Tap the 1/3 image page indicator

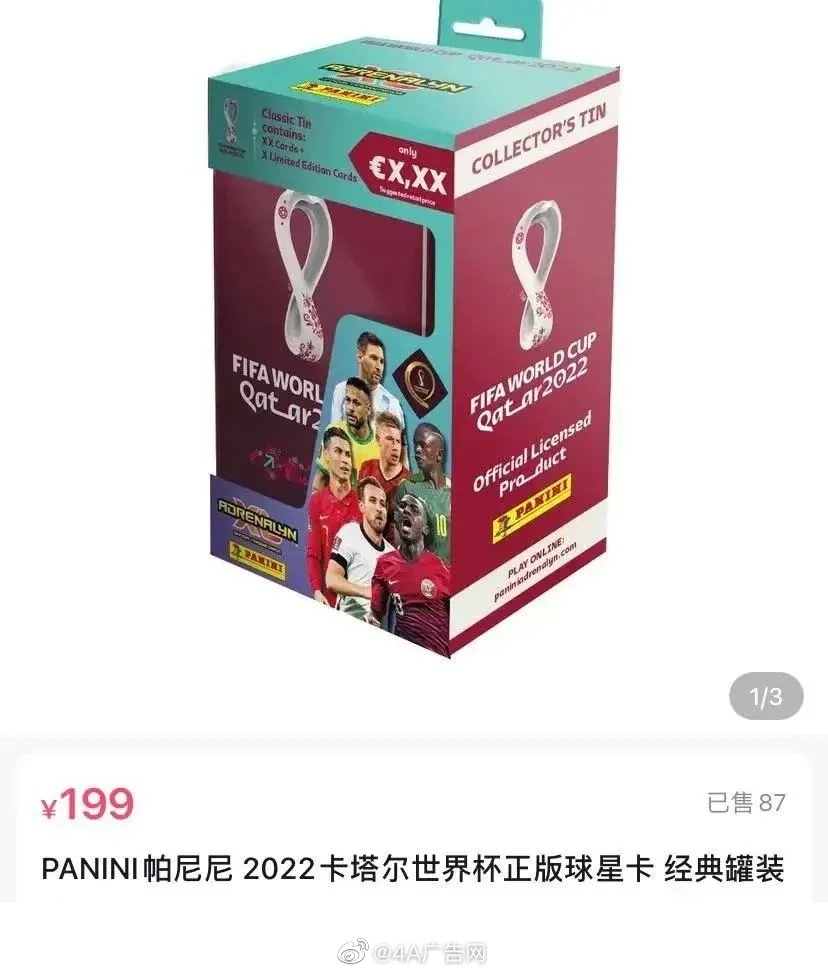click(x=765, y=696)
